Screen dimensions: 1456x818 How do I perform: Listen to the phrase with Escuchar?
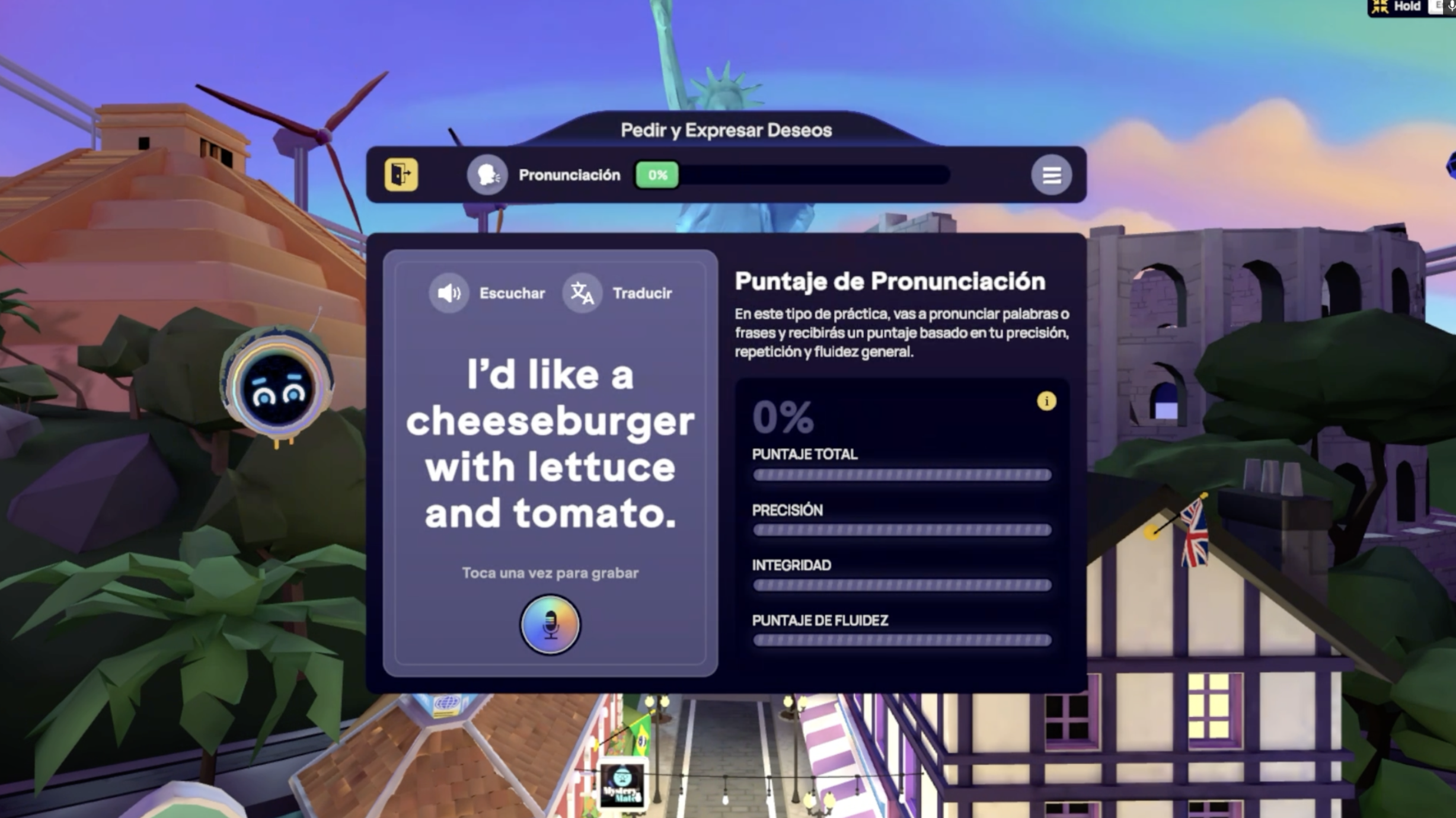tap(449, 293)
